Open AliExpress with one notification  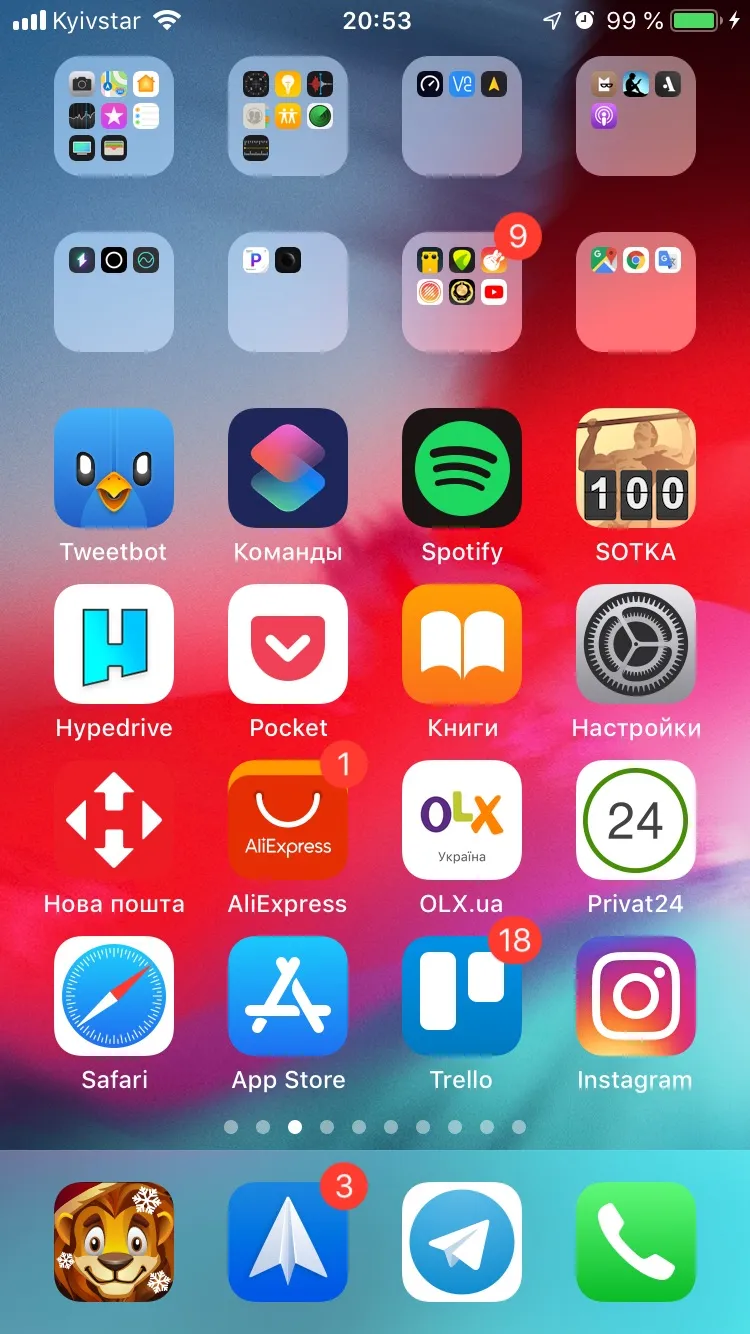[288, 820]
